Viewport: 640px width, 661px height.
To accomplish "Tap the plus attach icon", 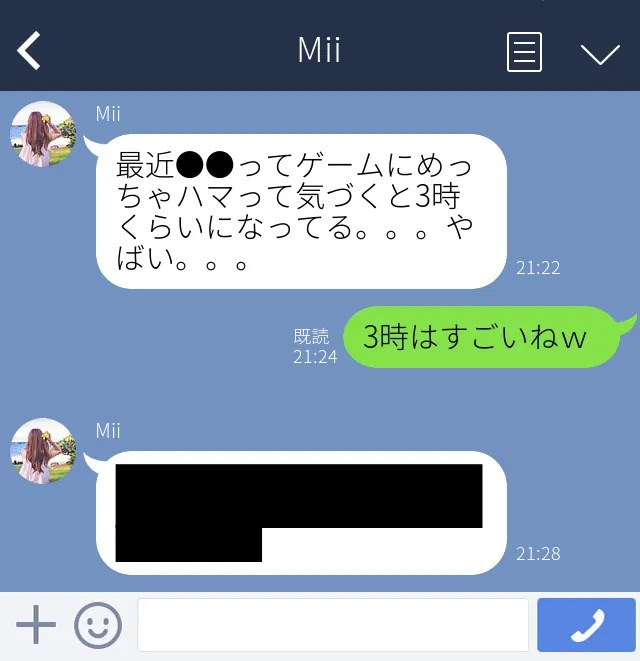I will [36, 626].
